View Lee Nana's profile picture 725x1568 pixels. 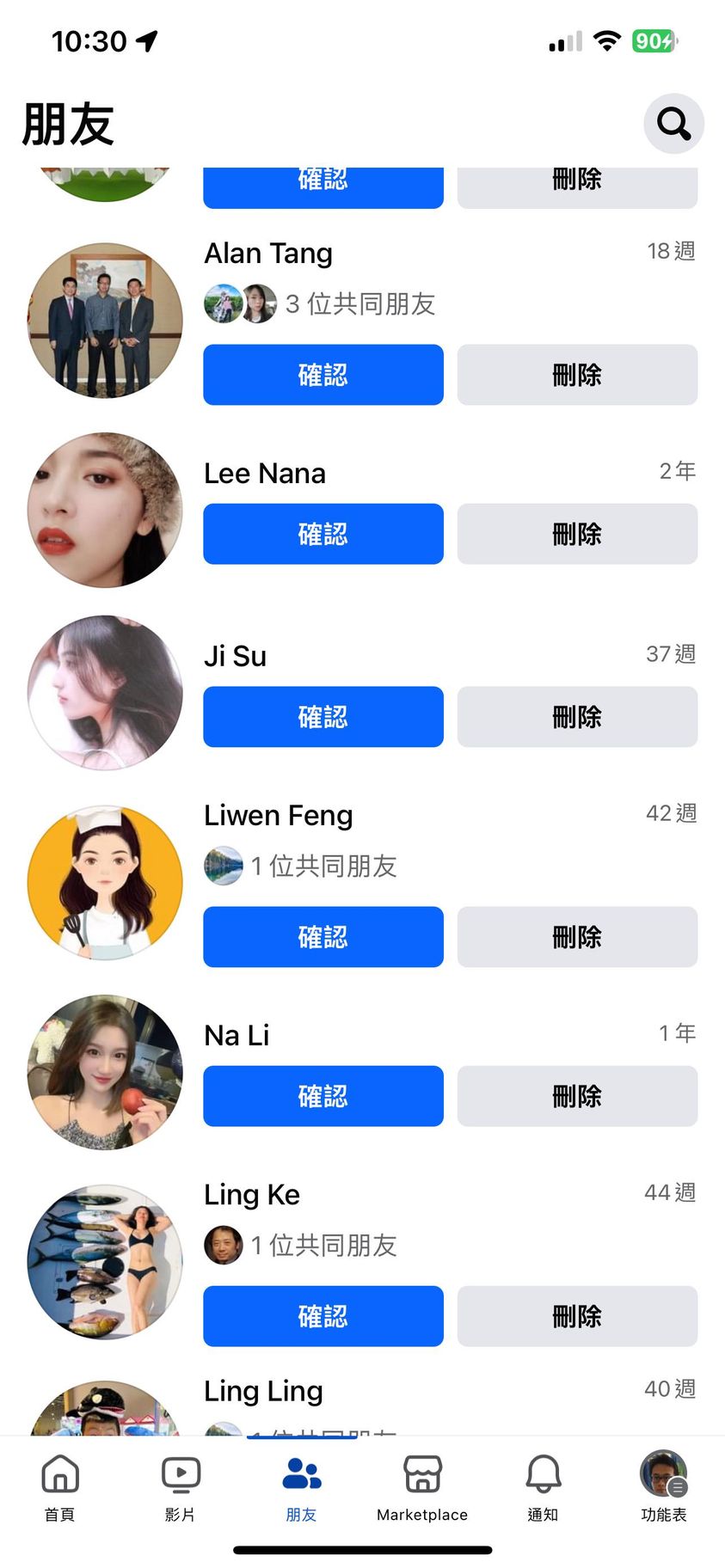[105, 510]
